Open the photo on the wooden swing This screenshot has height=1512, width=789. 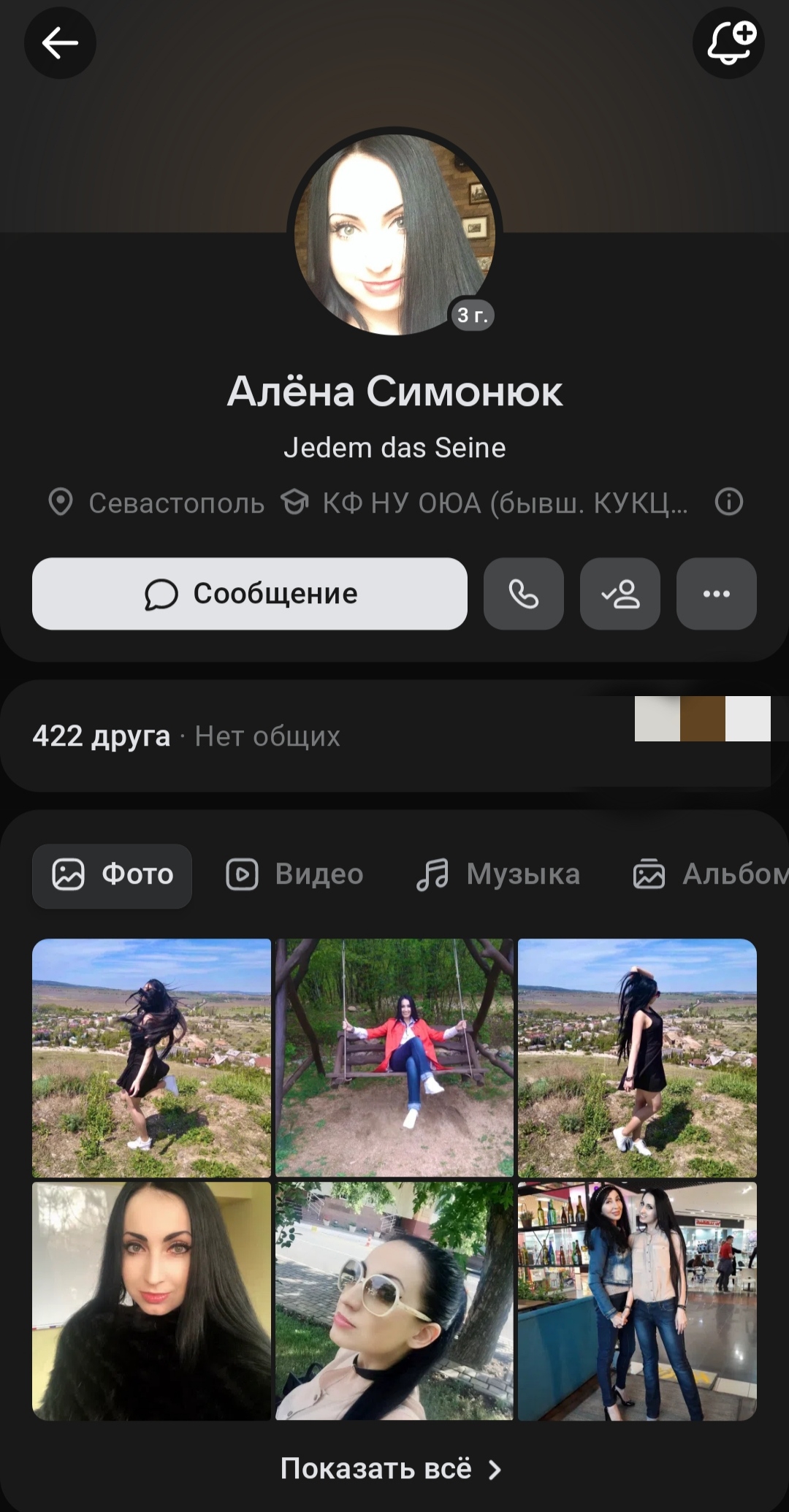(x=394, y=1057)
